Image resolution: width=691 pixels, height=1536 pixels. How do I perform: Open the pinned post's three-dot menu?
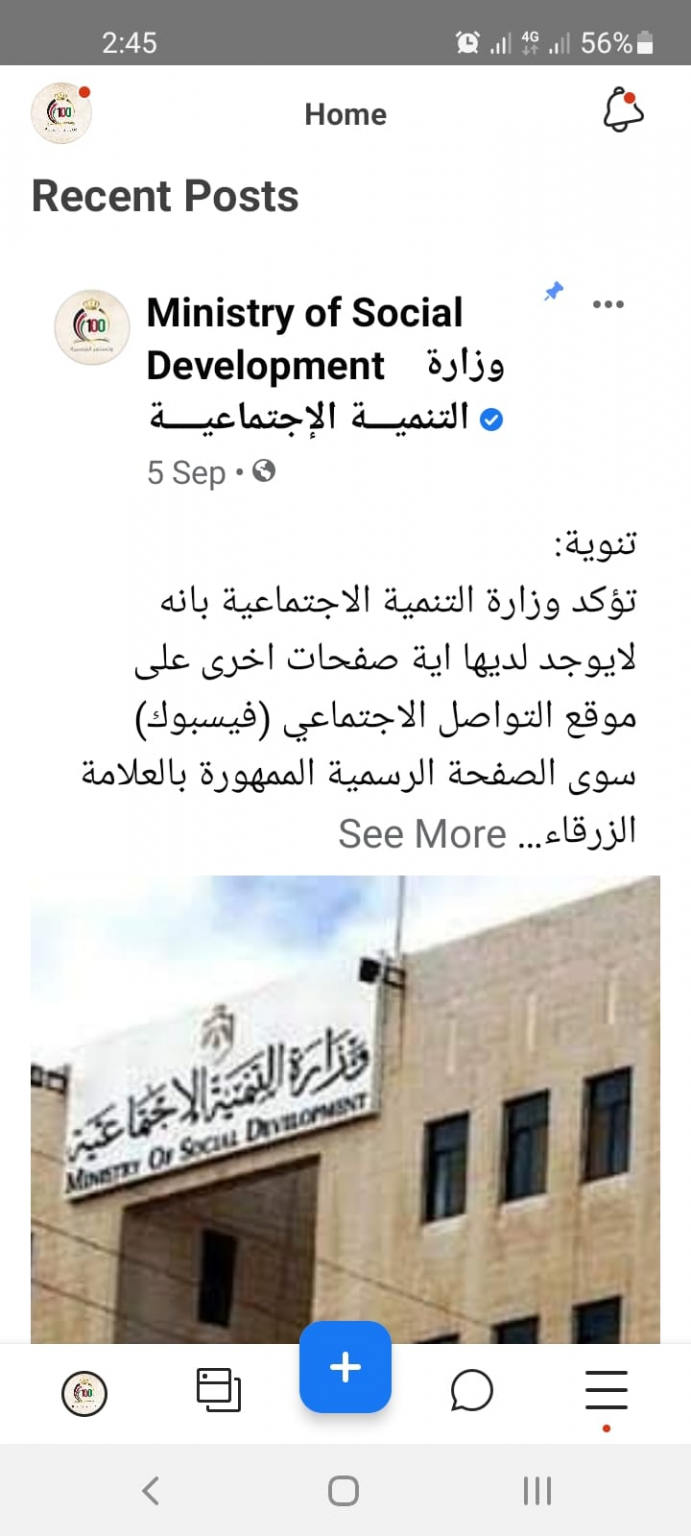coord(608,305)
